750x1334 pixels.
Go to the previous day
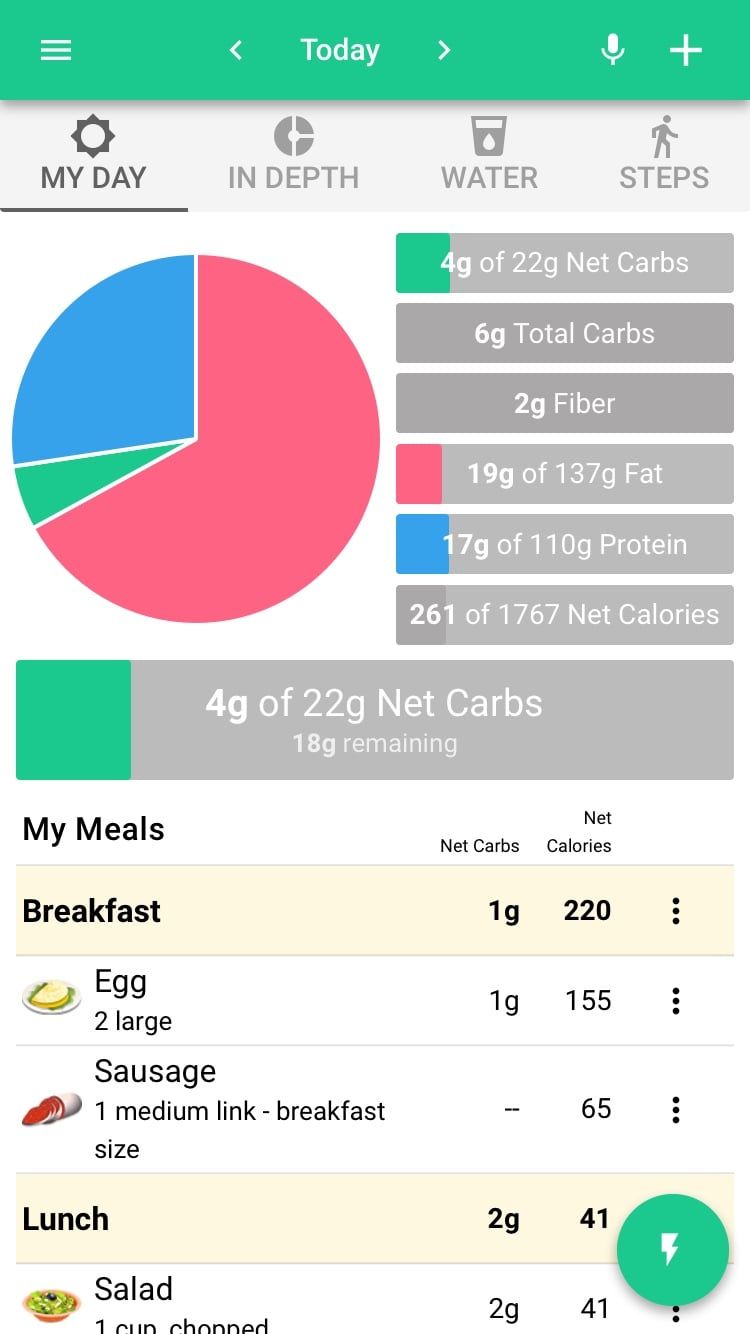click(236, 50)
